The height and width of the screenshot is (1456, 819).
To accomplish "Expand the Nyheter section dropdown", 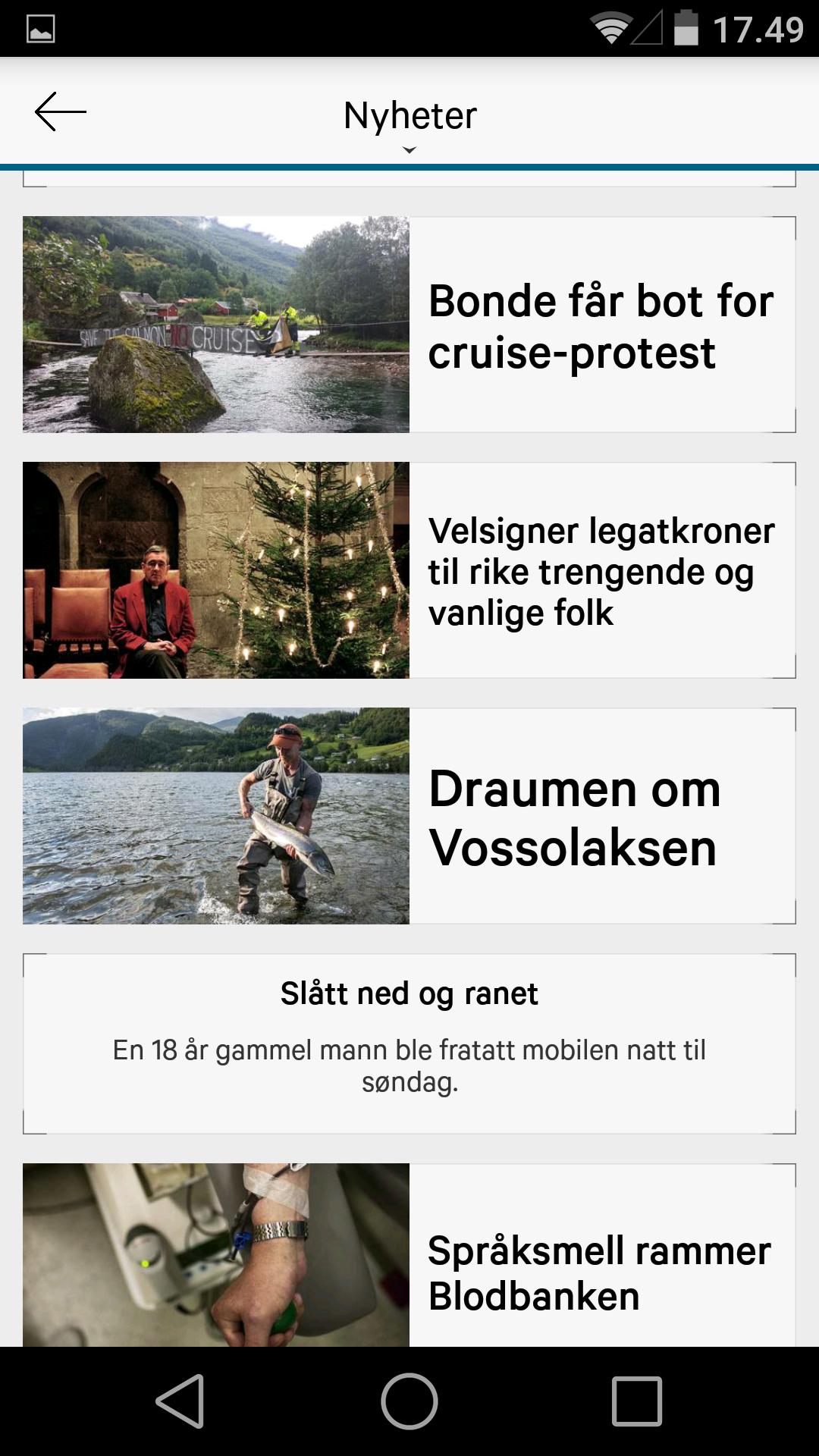I will pos(409,121).
